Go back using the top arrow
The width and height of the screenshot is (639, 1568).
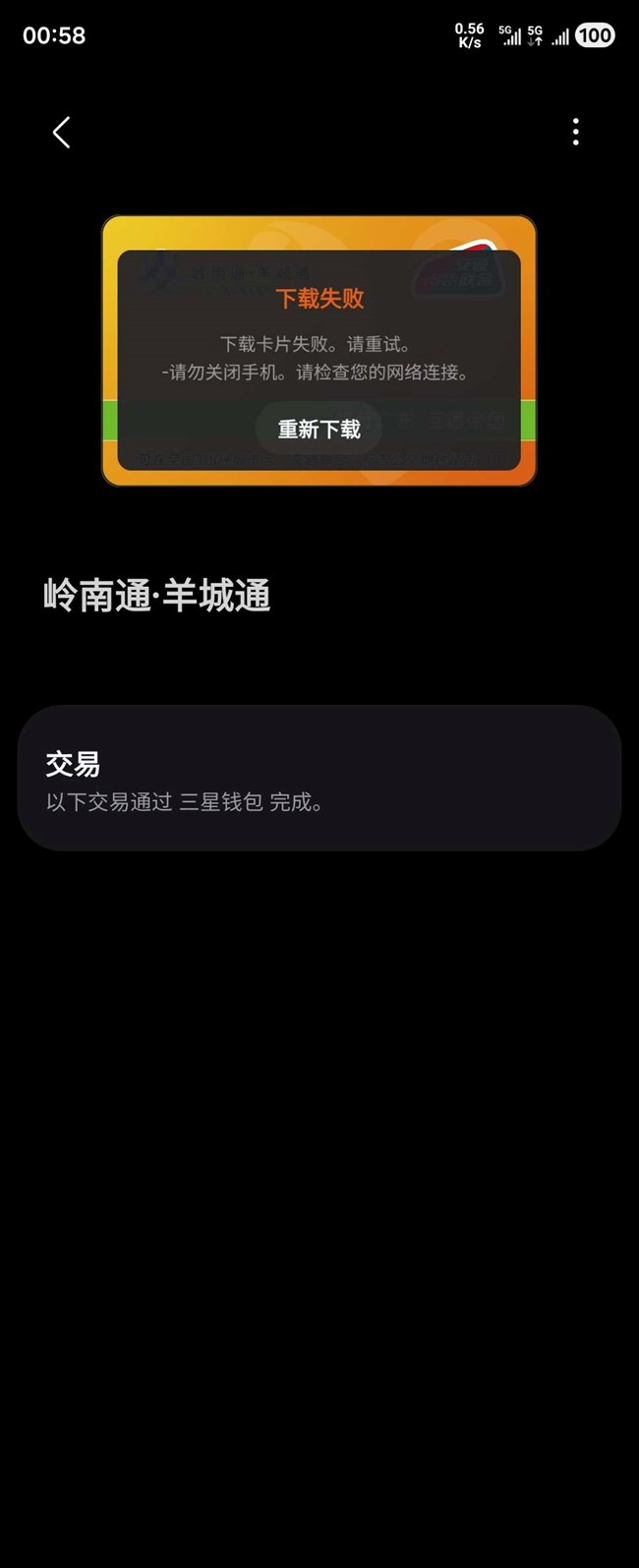62,132
